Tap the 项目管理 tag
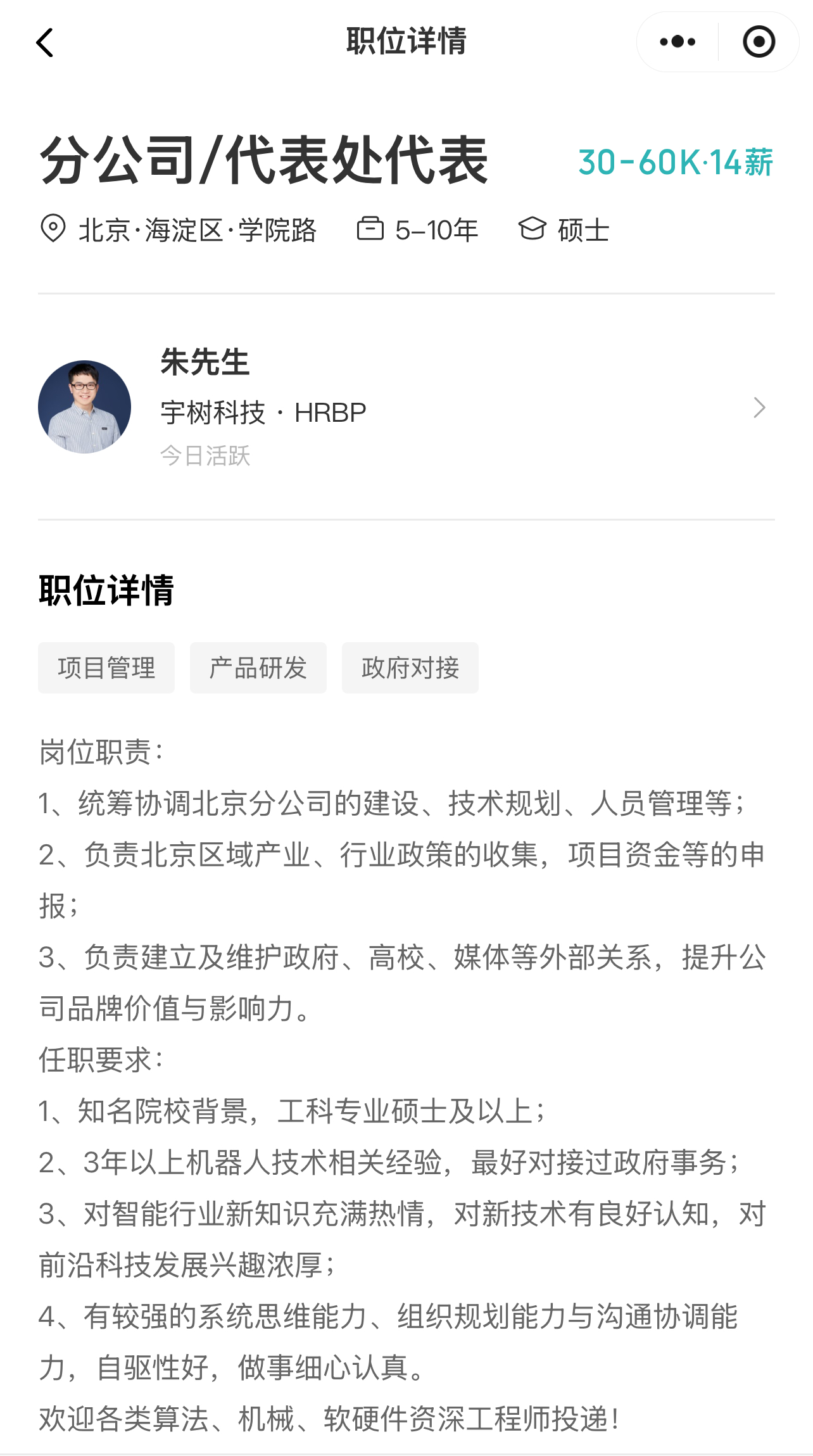The width and height of the screenshot is (813, 1456). pos(106,668)
